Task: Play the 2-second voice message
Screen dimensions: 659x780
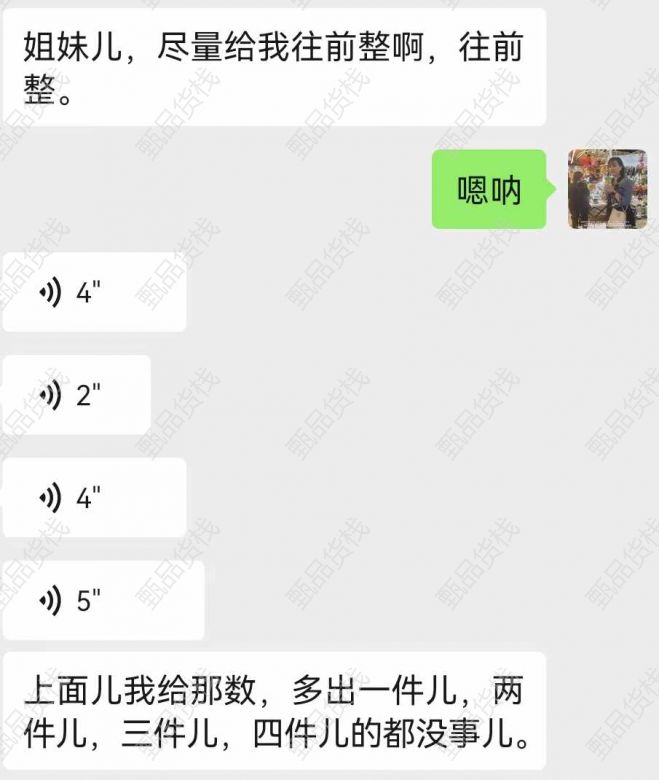Action: [76, 395]
